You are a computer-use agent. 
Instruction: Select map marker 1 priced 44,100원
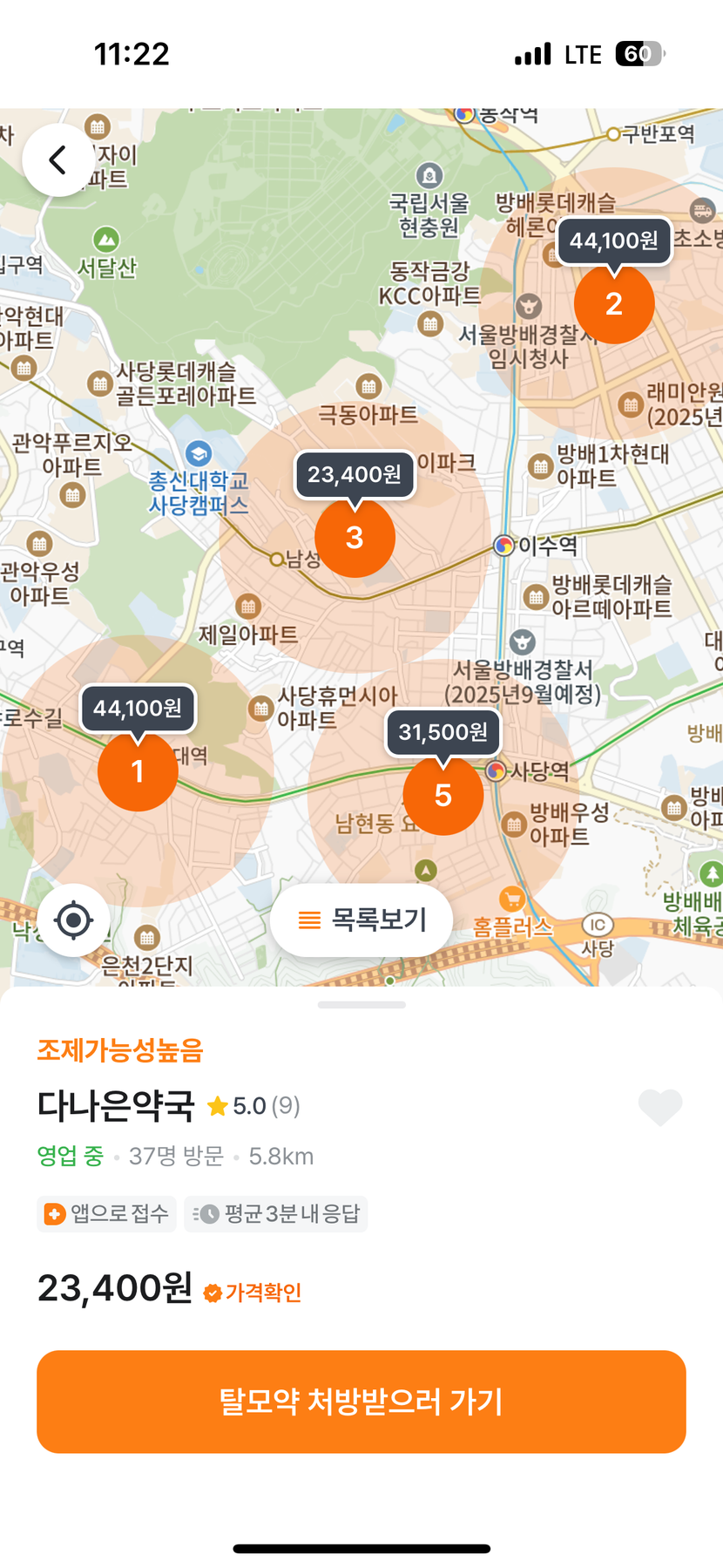(138, 771)
